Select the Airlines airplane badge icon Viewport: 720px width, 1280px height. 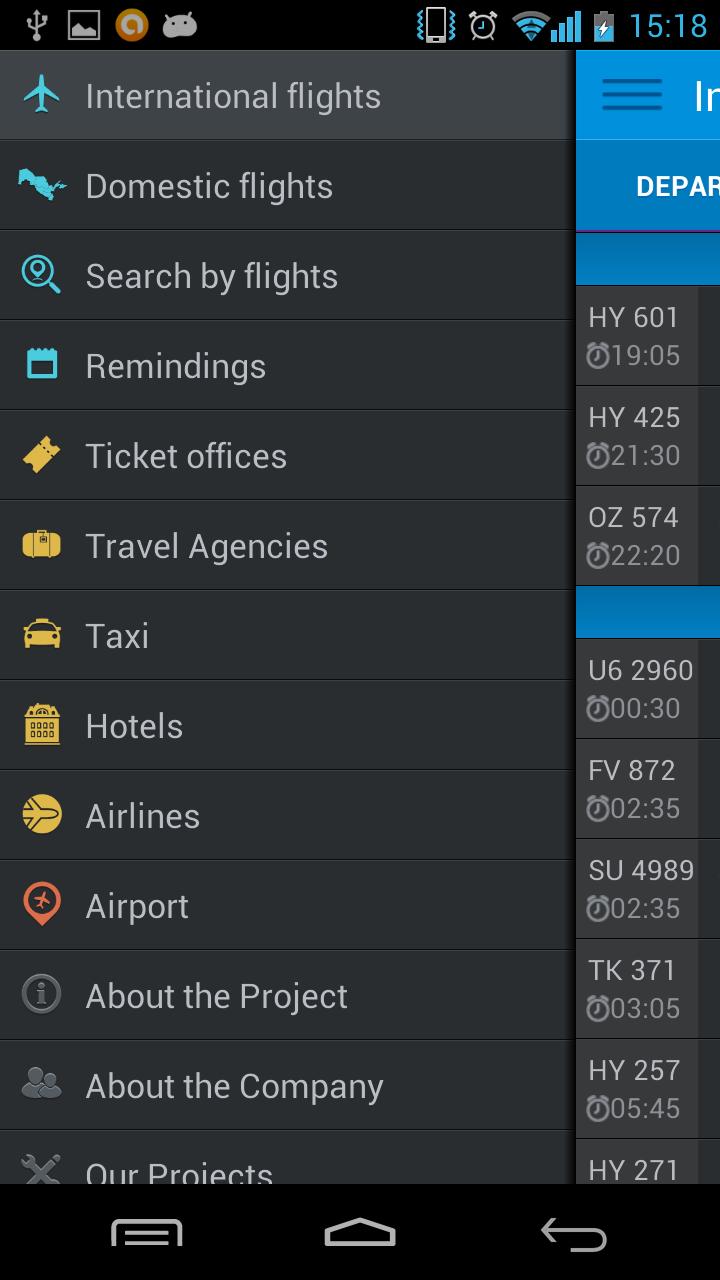(40, 815)
